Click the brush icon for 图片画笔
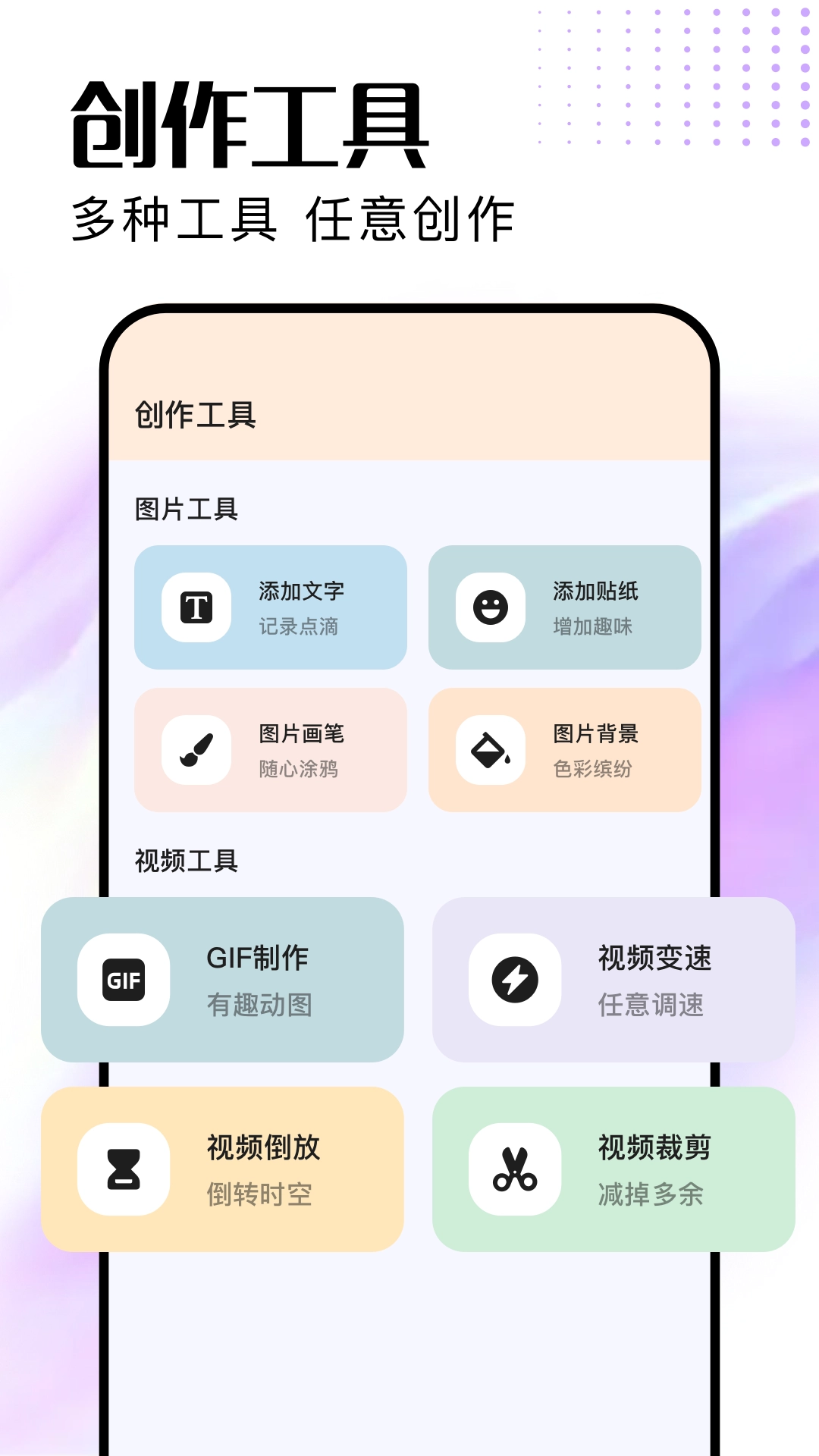The image size is (819, 1456). [196, 751]
